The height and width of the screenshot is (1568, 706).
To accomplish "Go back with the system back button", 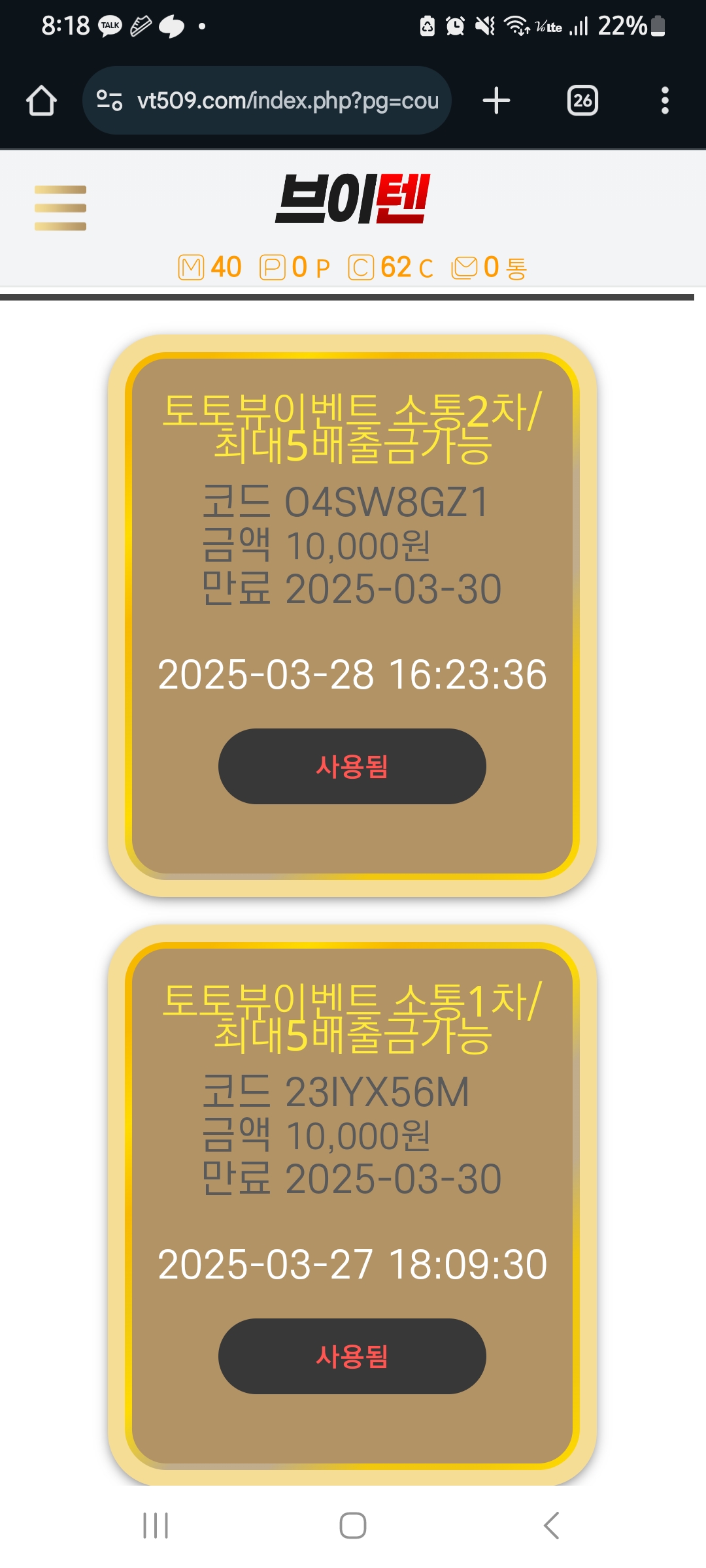I will tap(551, 1526).
